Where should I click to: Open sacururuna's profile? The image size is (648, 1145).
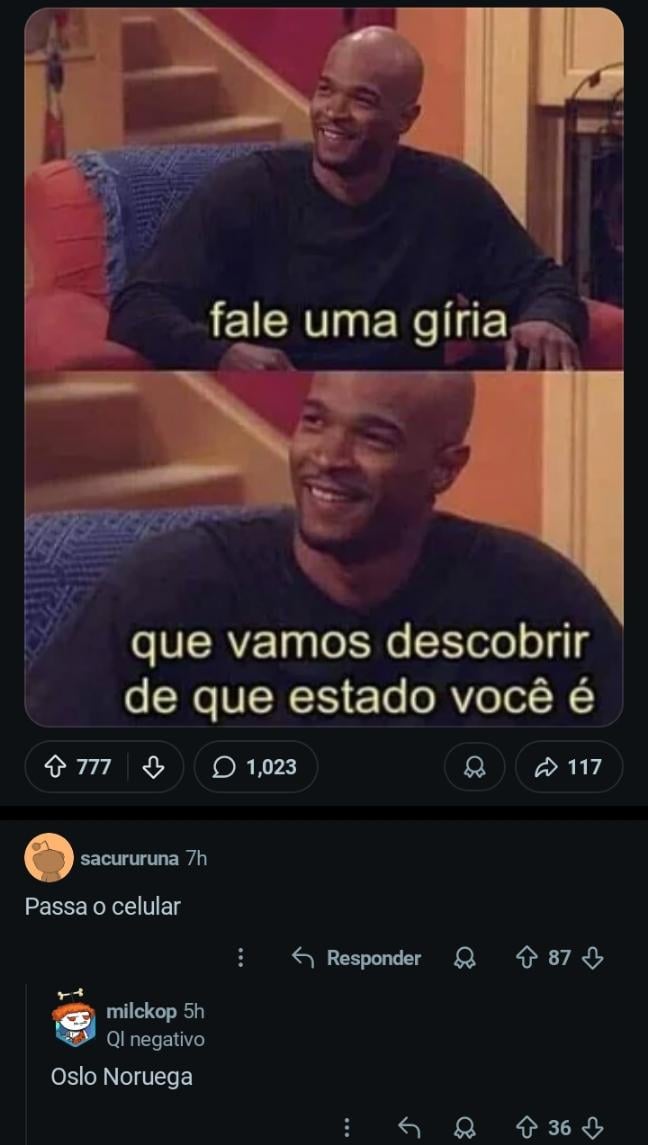(129, 858)
